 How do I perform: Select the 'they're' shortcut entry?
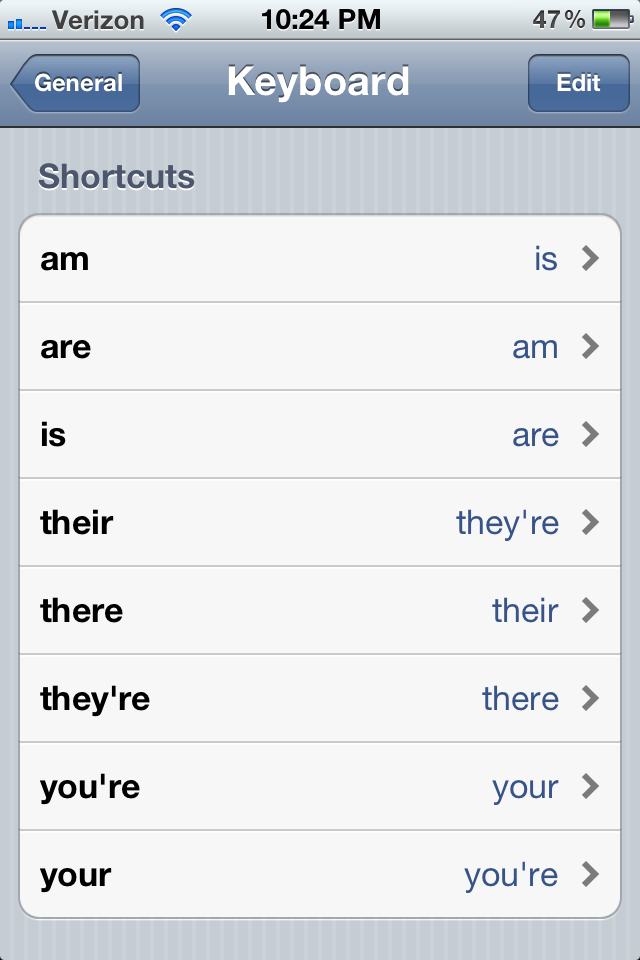320,699
